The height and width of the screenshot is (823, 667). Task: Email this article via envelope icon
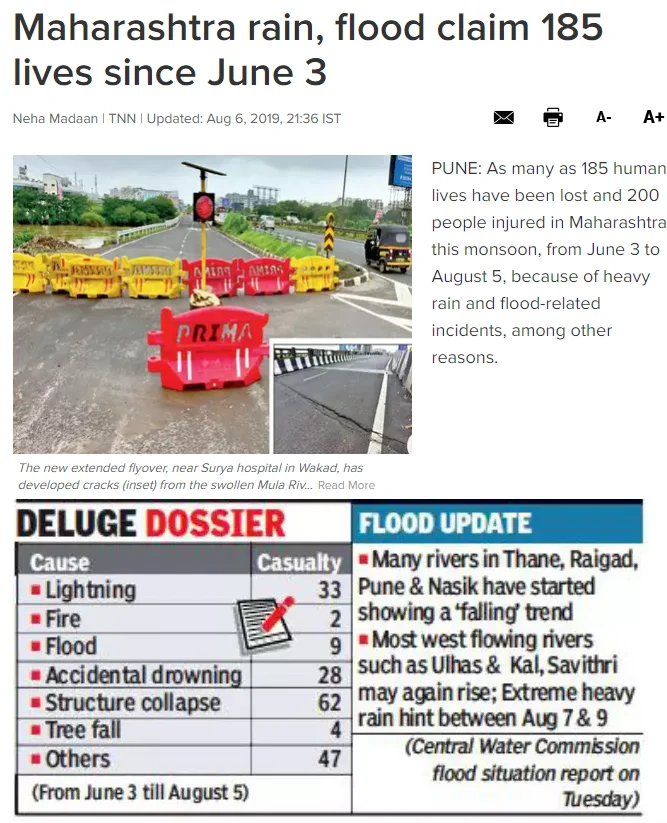coord(503,117)
